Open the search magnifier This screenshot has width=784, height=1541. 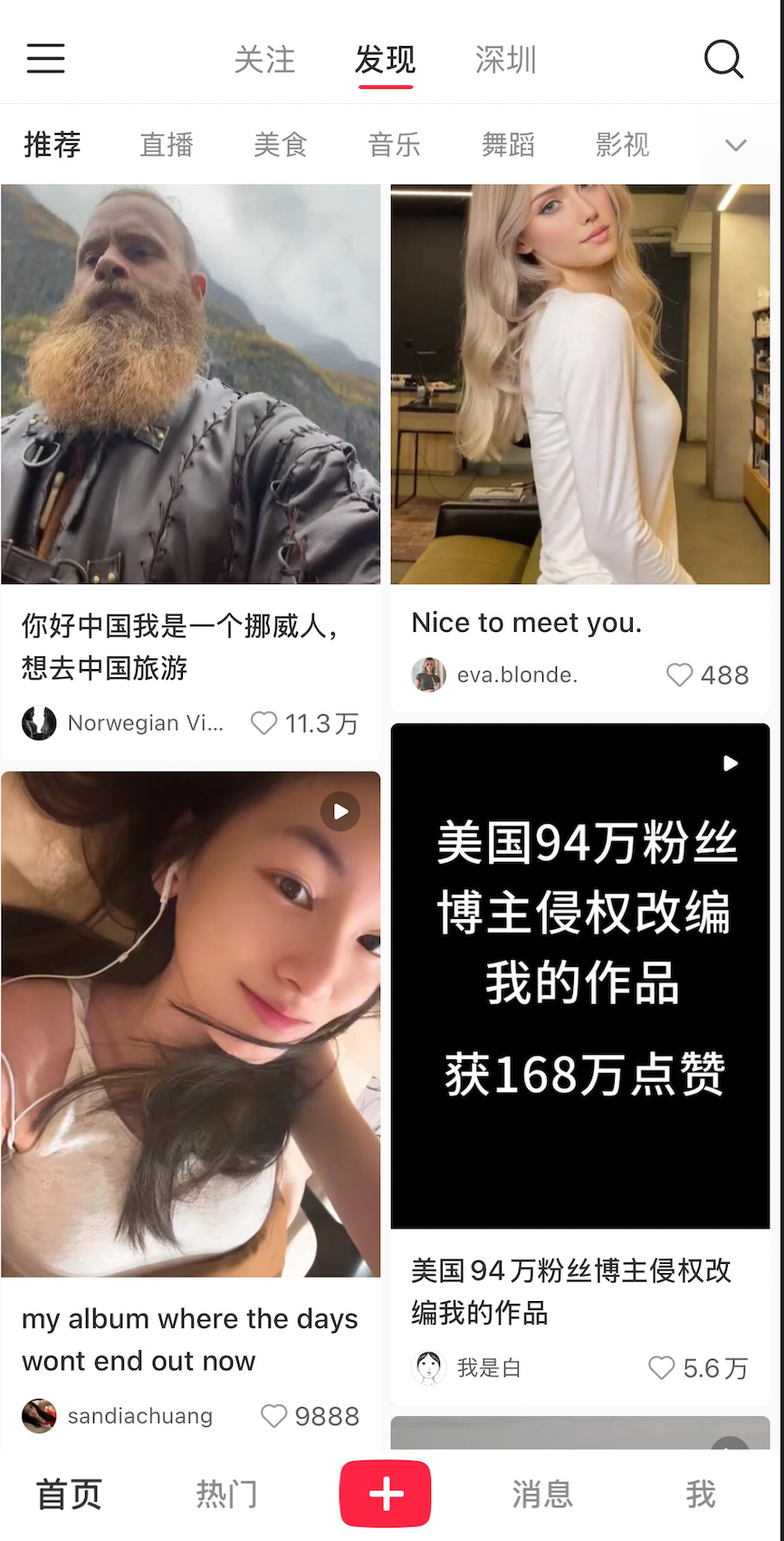pyautogui.click(x=723, y=60)
